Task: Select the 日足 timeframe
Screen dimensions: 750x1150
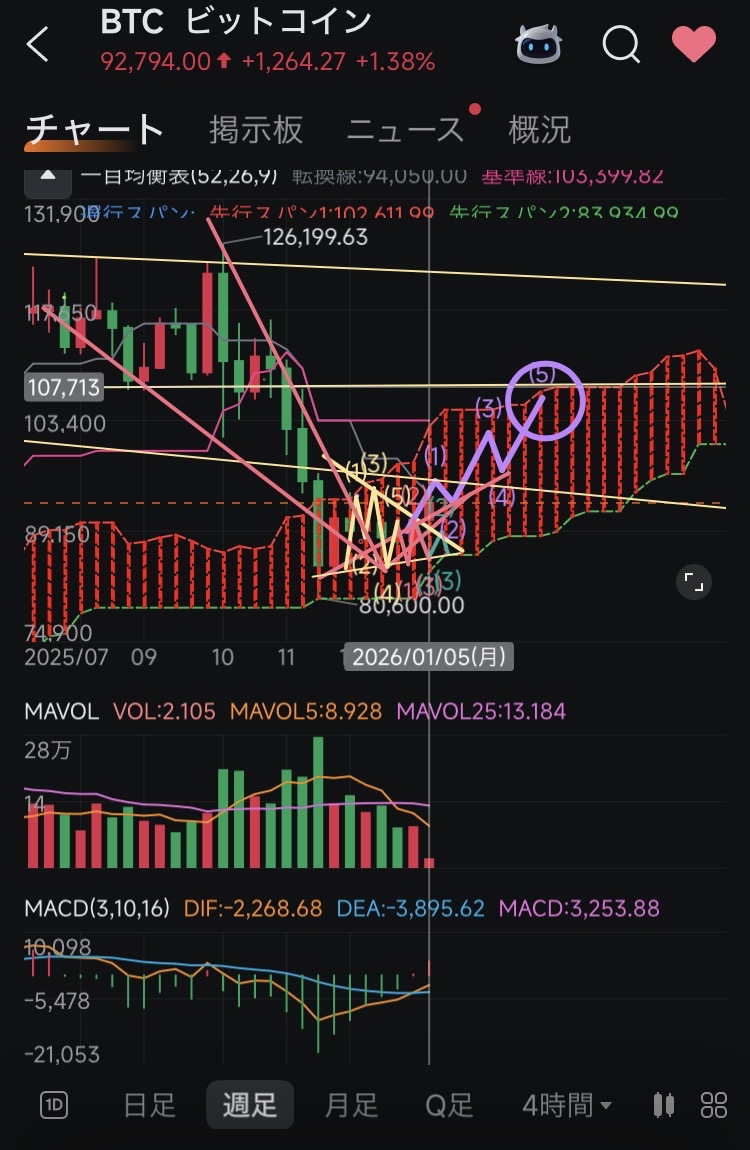Action: click(148, 1105)
